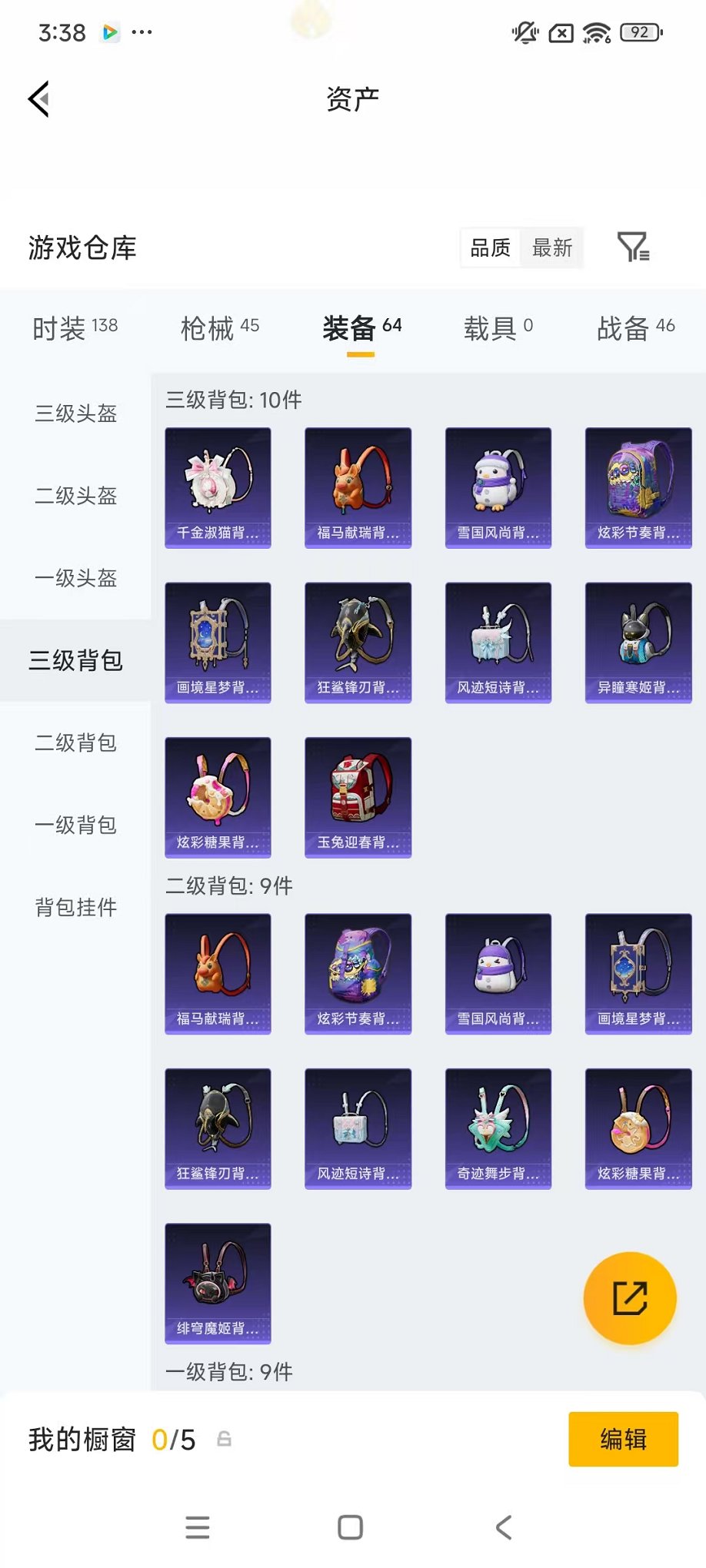Tap the yellow share floating button

(630, 1297)
